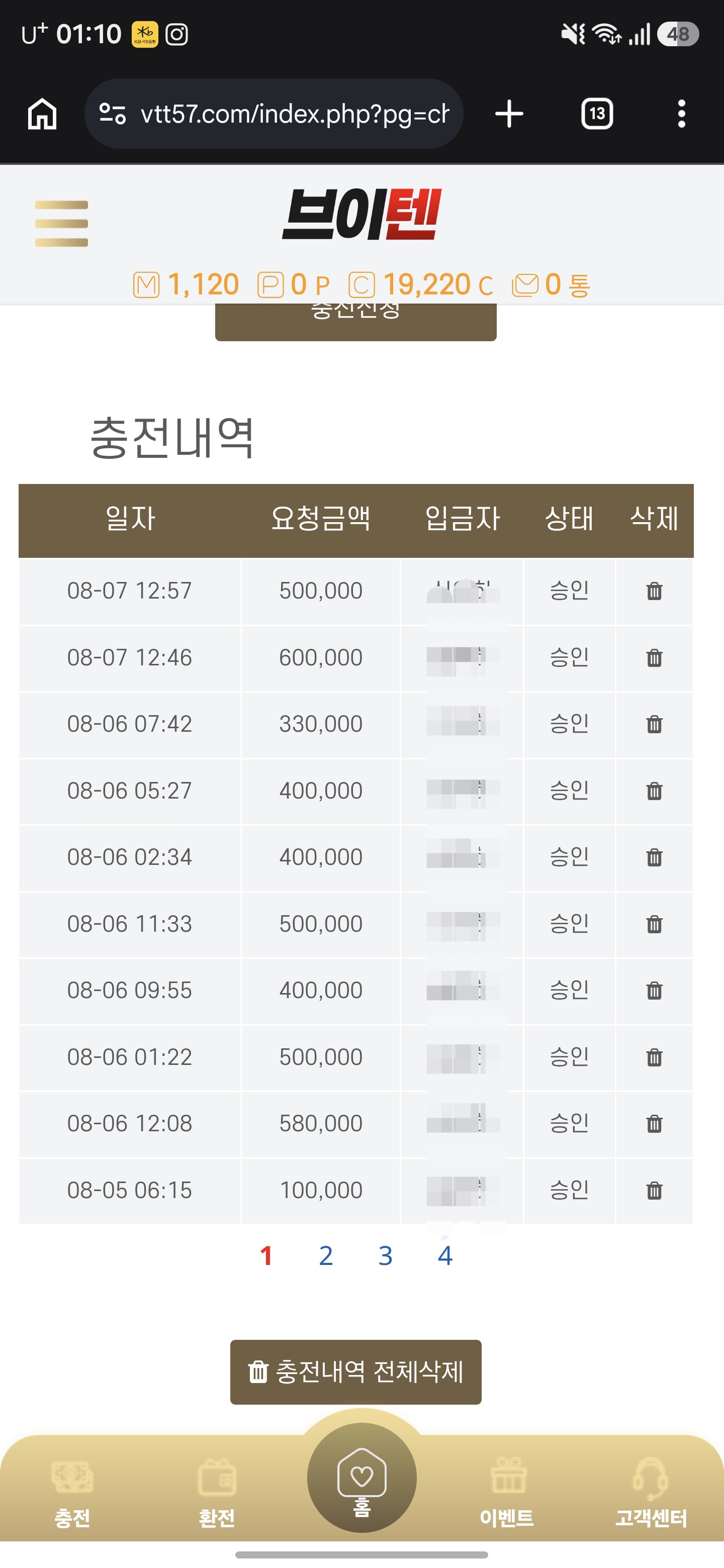This screenshot has height=1568, width=724.
Task: Open the browser overflow menu
Action: pyautogui.click(x=681, y=114)
